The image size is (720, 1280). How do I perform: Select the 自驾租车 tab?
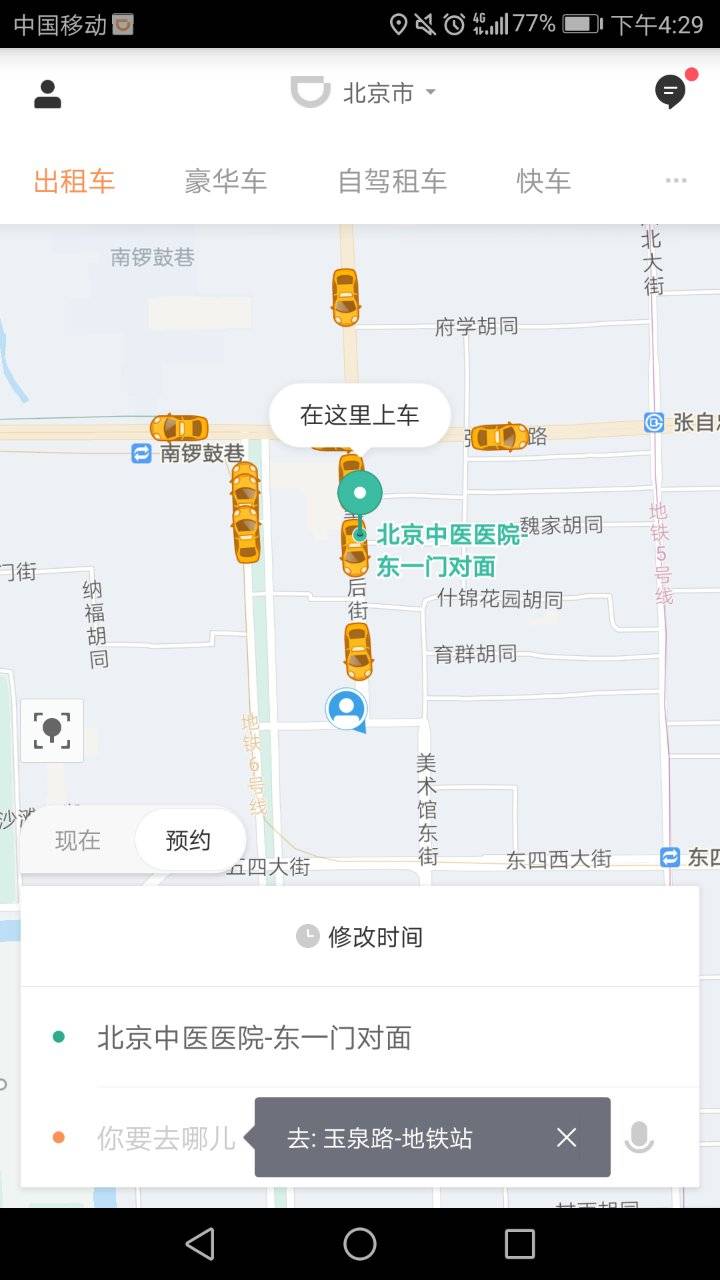(392, 181)
